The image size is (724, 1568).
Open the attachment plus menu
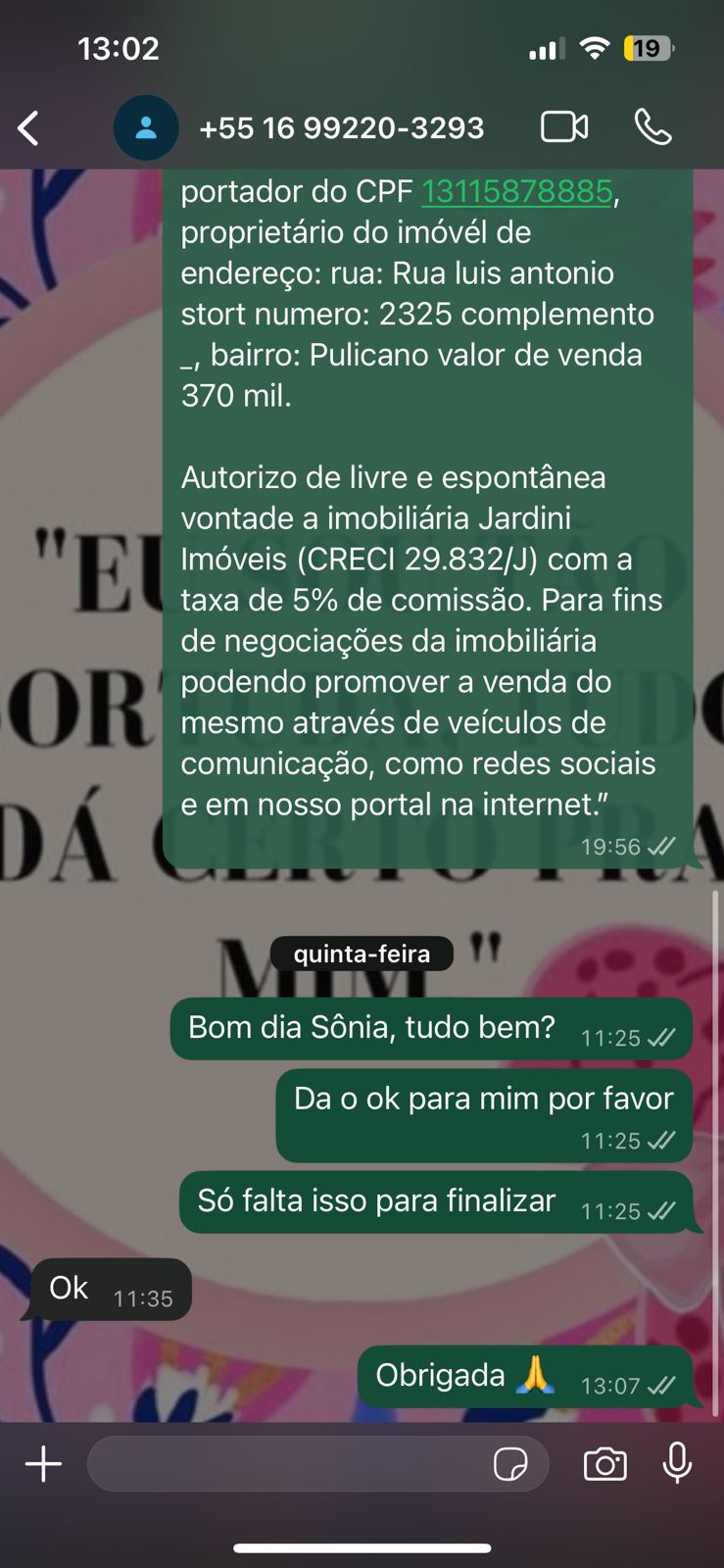coord(43,1464)
